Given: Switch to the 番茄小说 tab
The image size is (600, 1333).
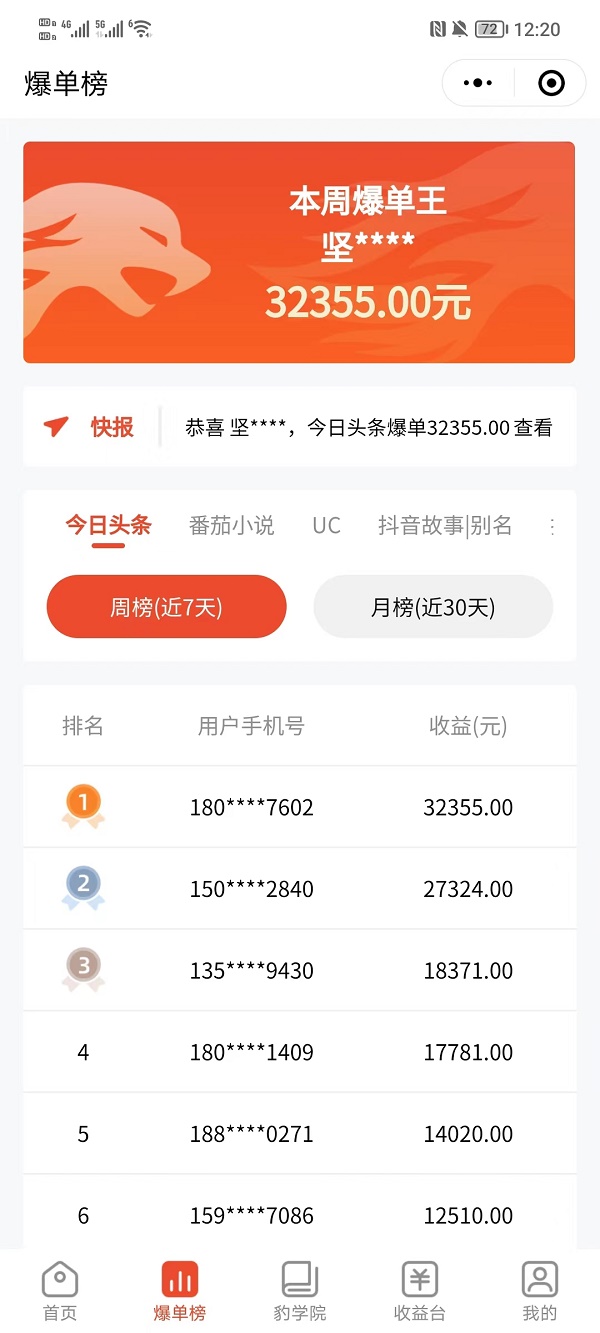Looking at the screenshot, I should (231, 525).
